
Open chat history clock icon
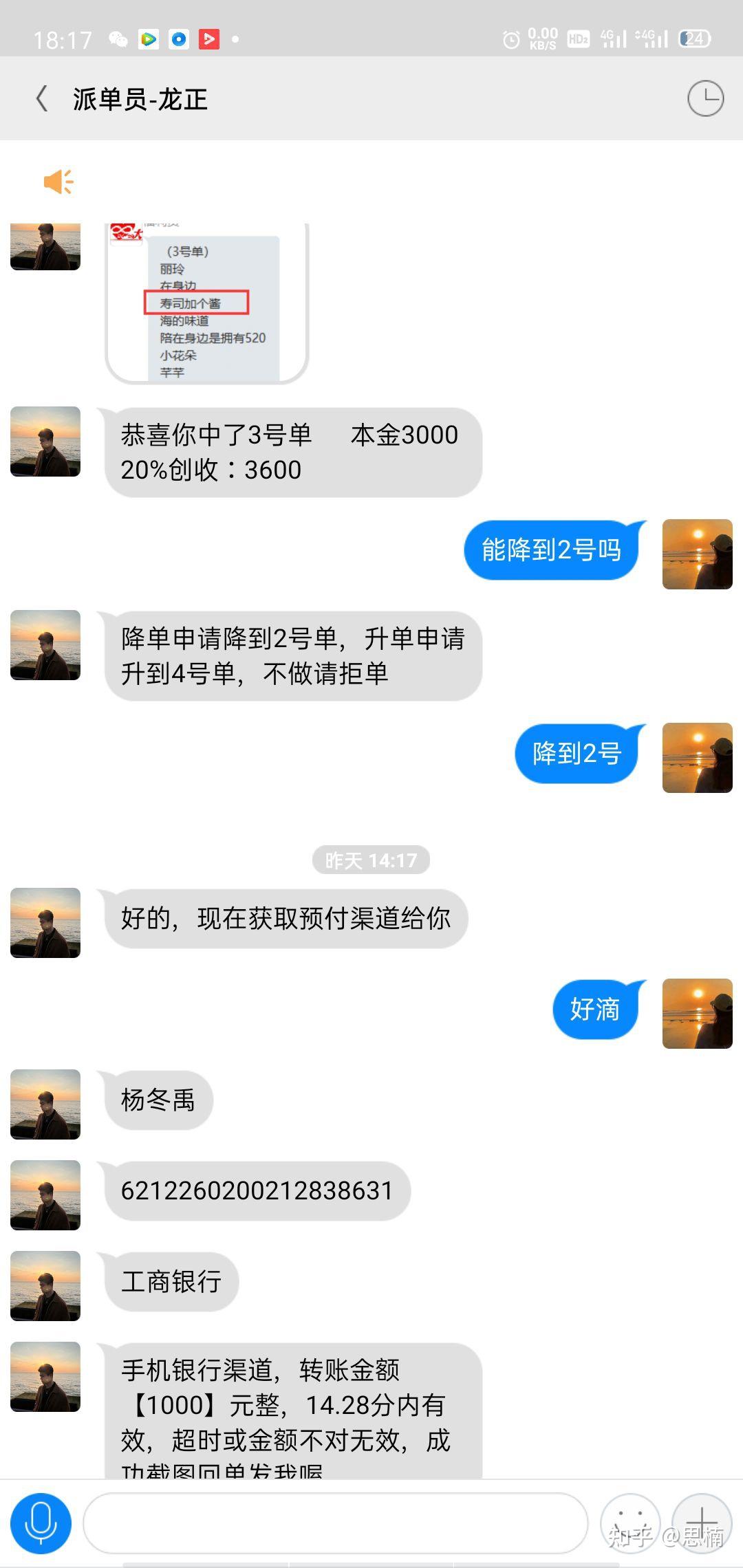[705, 99]
